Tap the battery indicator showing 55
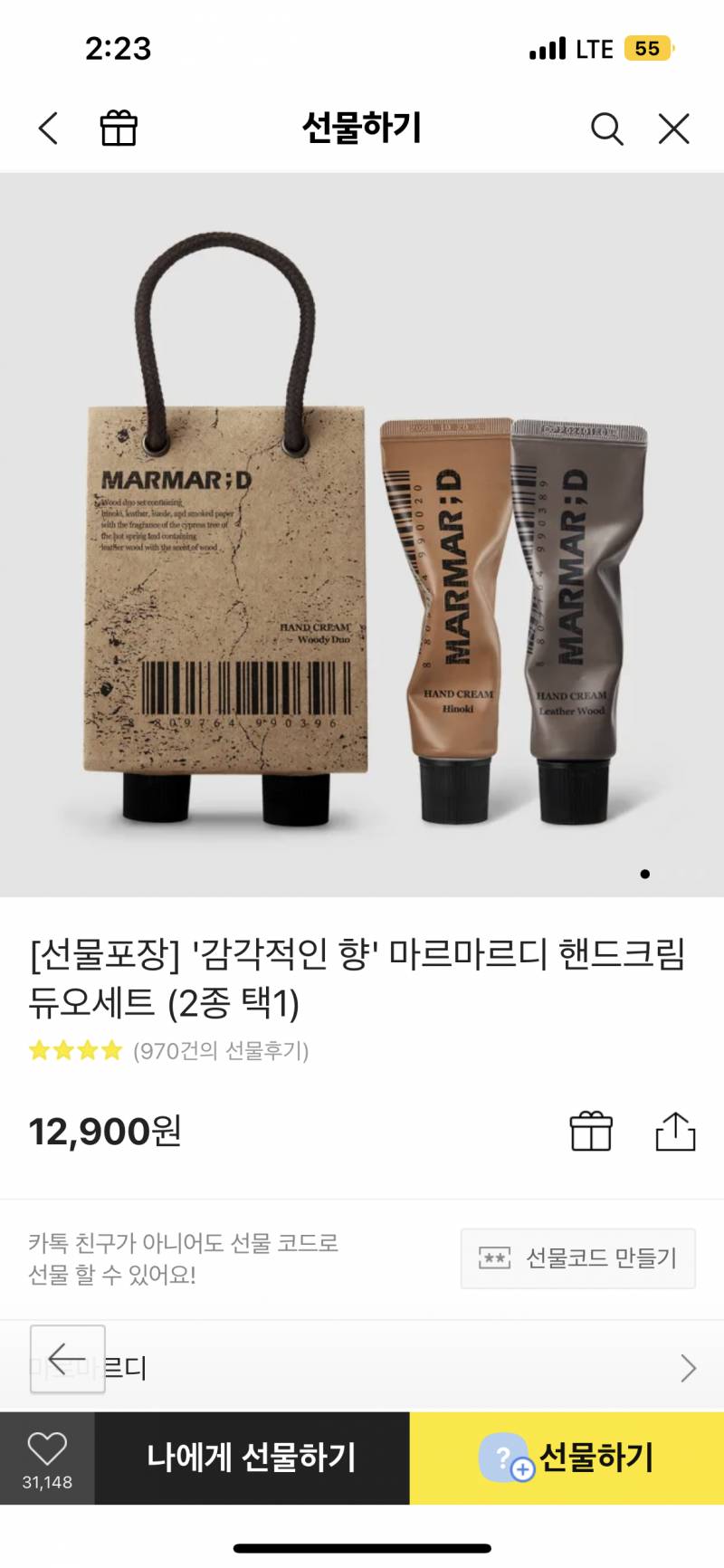This screenshot has height=1568, width=724. [x=650, y=49]
